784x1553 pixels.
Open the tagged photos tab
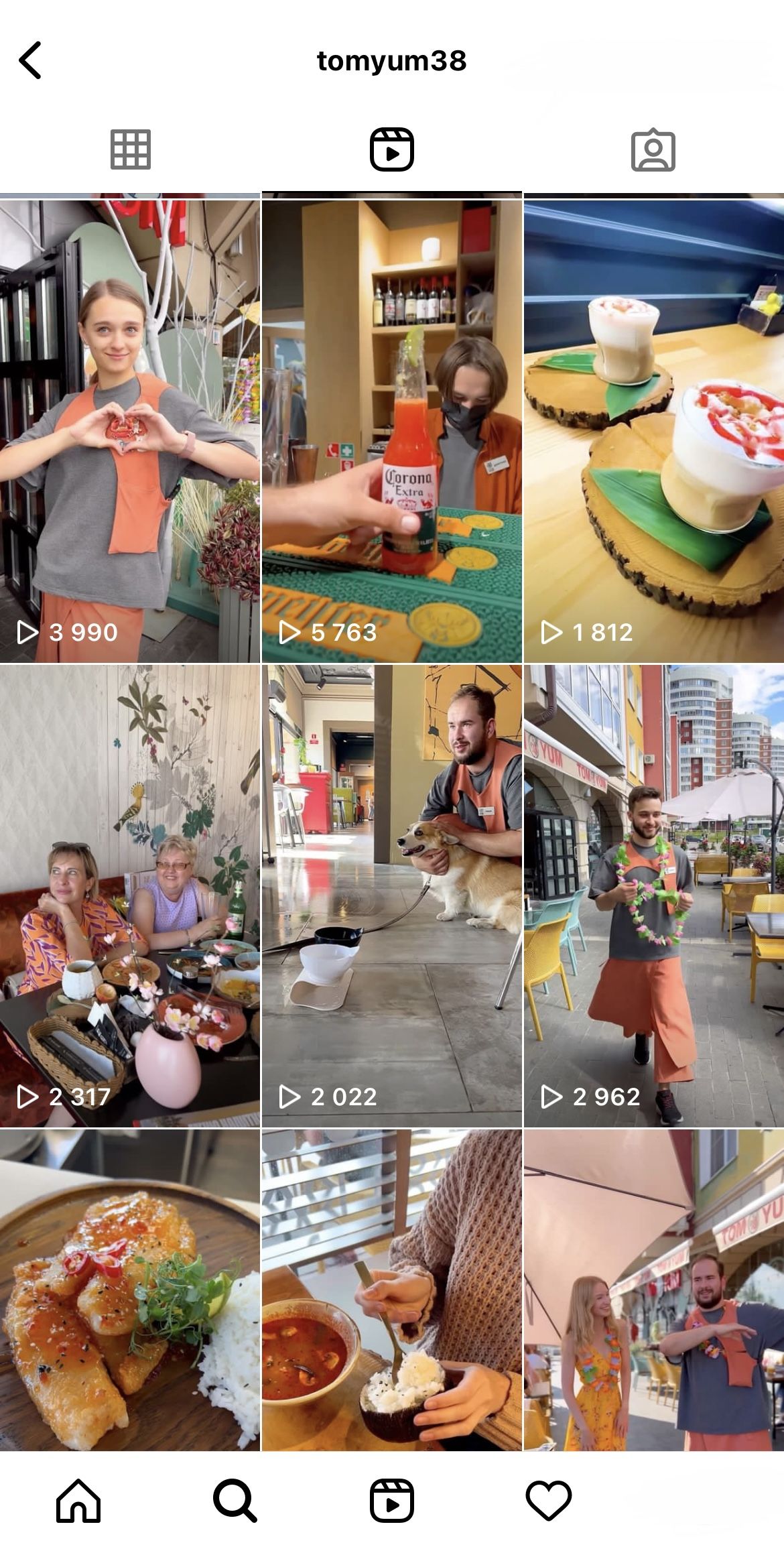653,149
